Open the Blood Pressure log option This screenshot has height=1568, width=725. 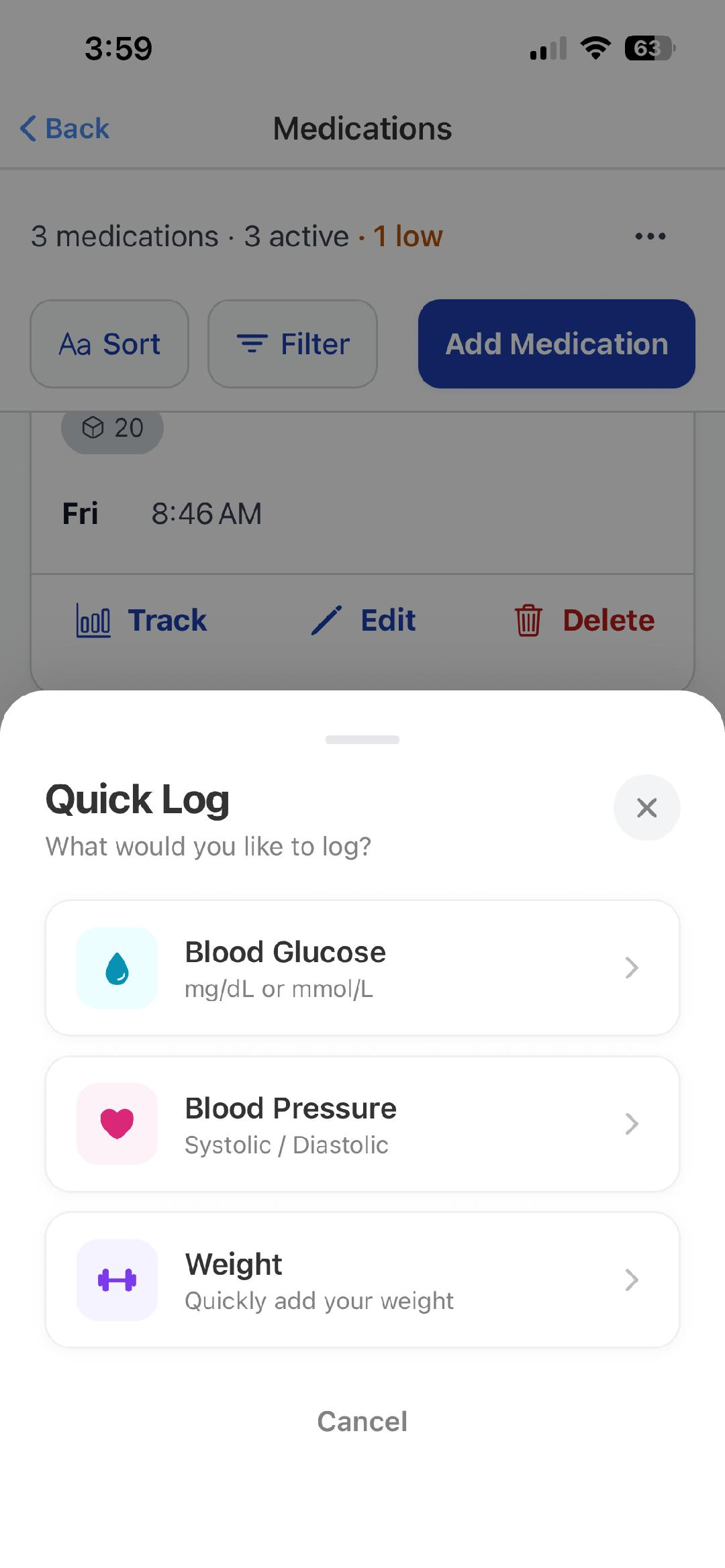(x=362, y=1124)
